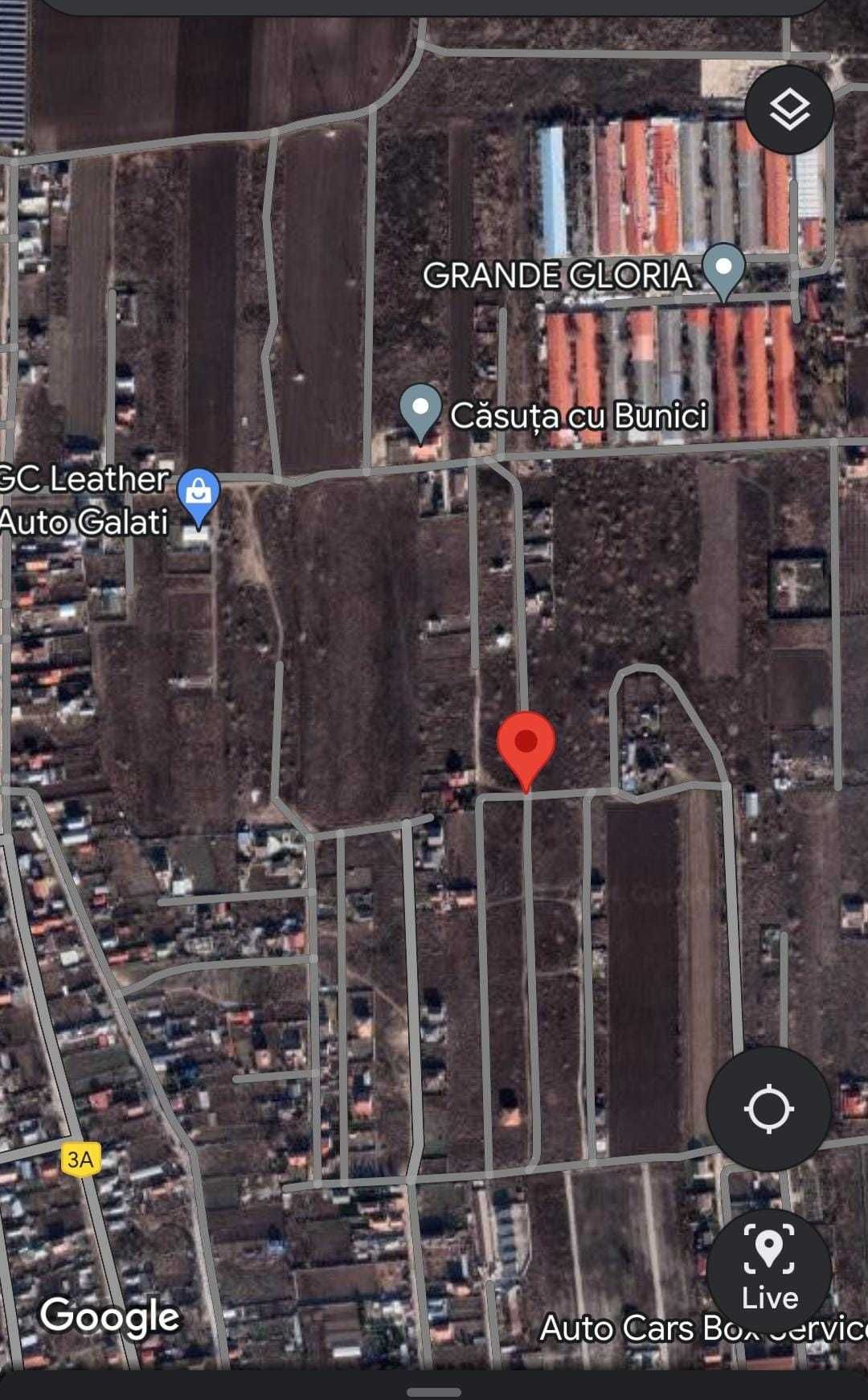This screenshot has width=868, height=1400.
Task: Start Live View navigation
Action: (x=768, y=1271)
